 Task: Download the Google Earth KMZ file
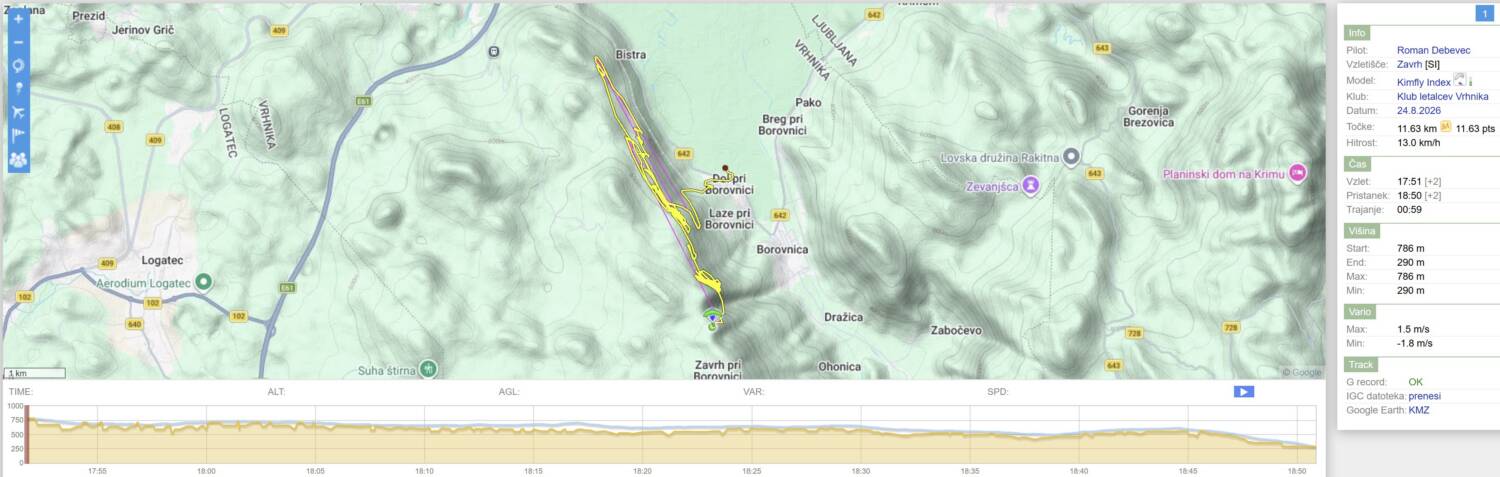tap(1419, 410)
